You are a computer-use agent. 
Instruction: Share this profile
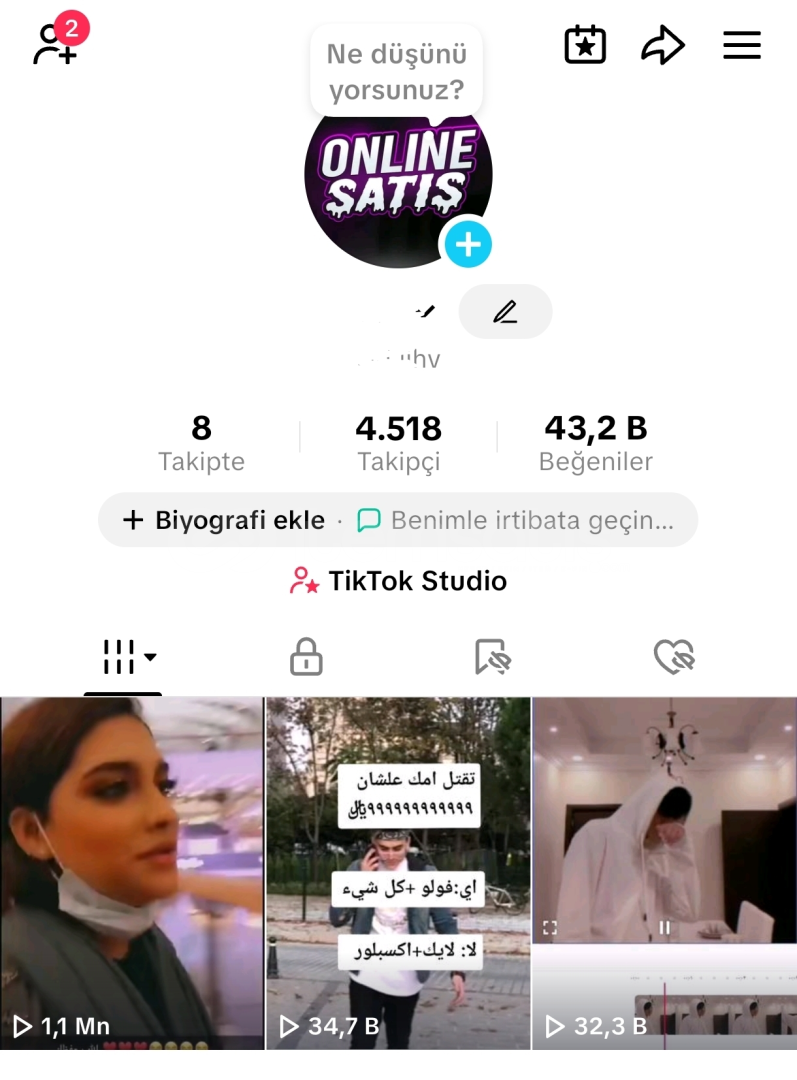click(x=663, y=45)
